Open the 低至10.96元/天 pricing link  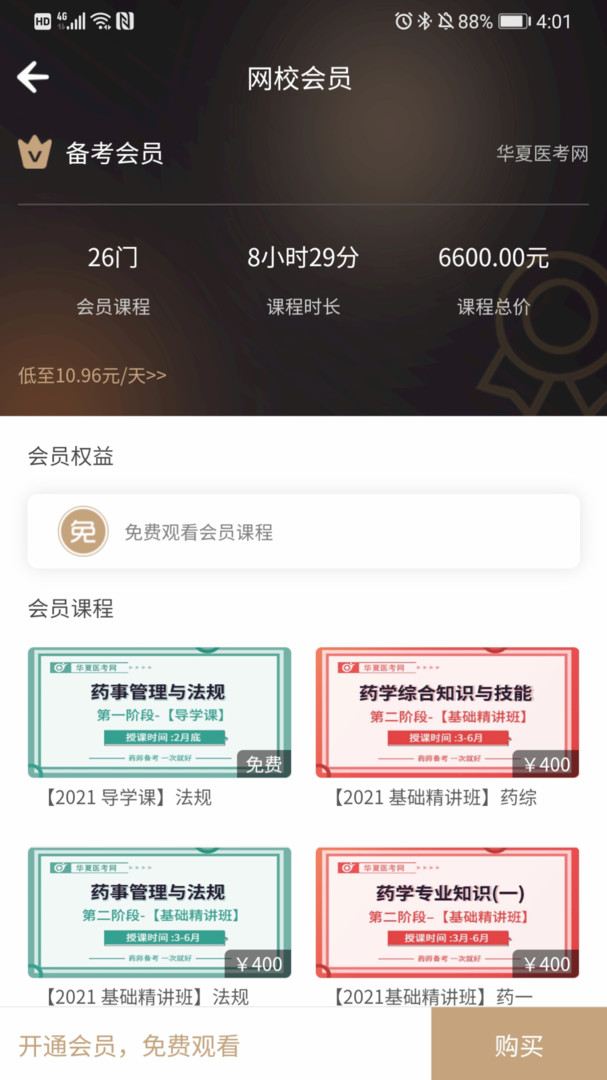92,376
